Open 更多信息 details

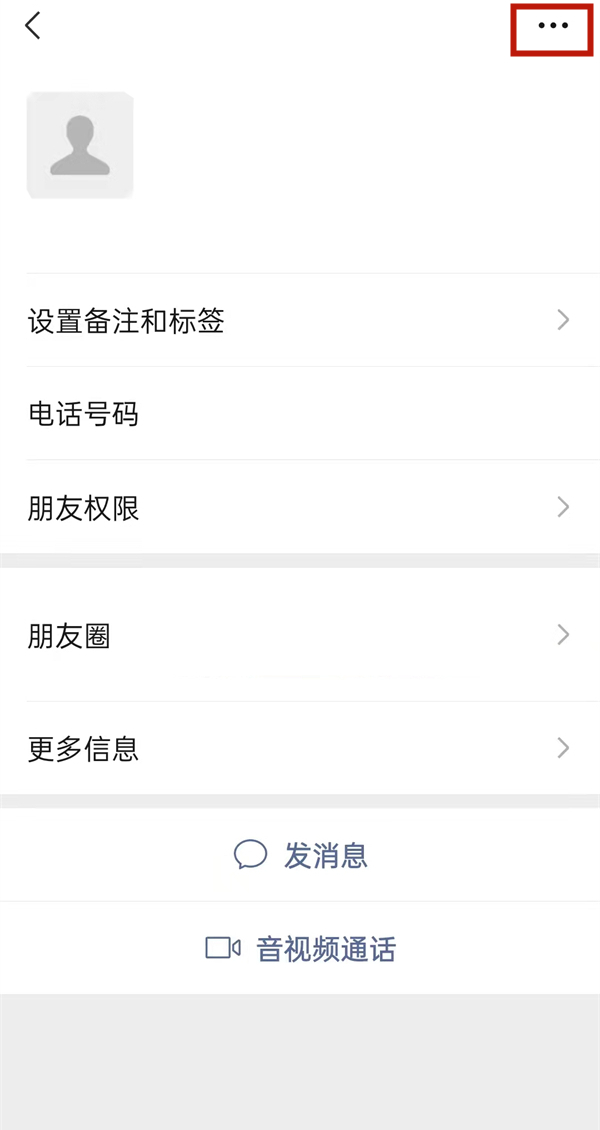click(x=300, y=748)
